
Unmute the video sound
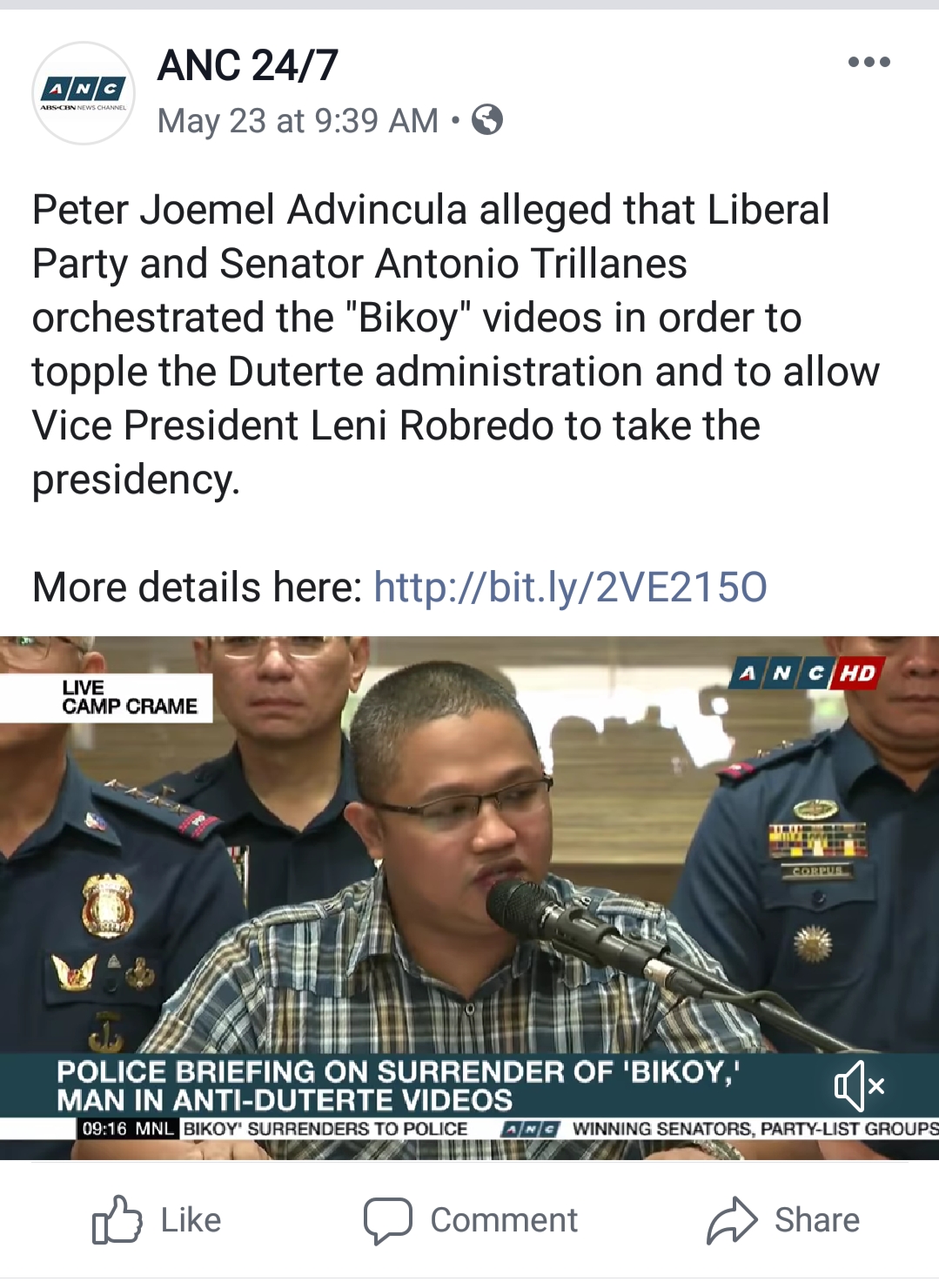click(858, 1085)
